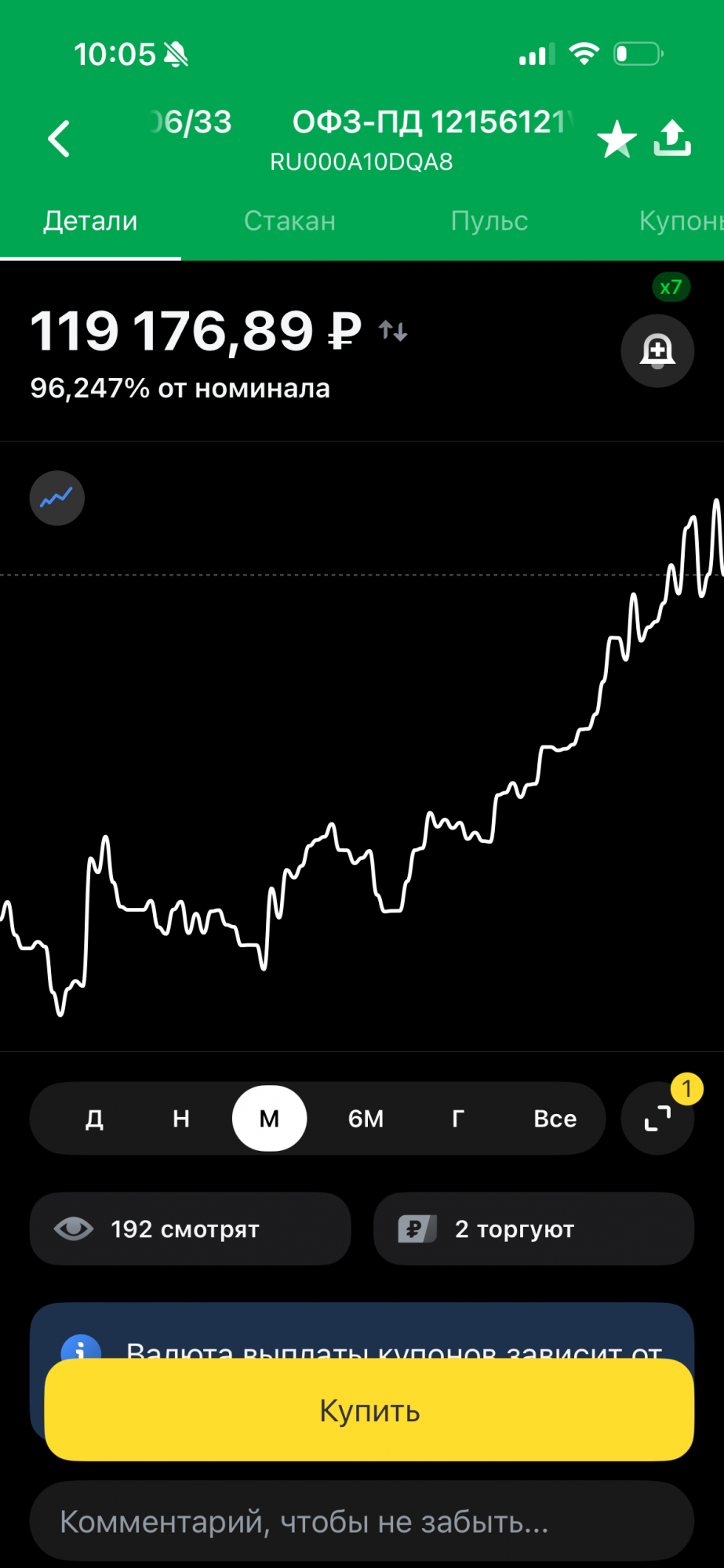Open the Пульс tab
This screenshot has height=1568, width=724.
point(489,221)
